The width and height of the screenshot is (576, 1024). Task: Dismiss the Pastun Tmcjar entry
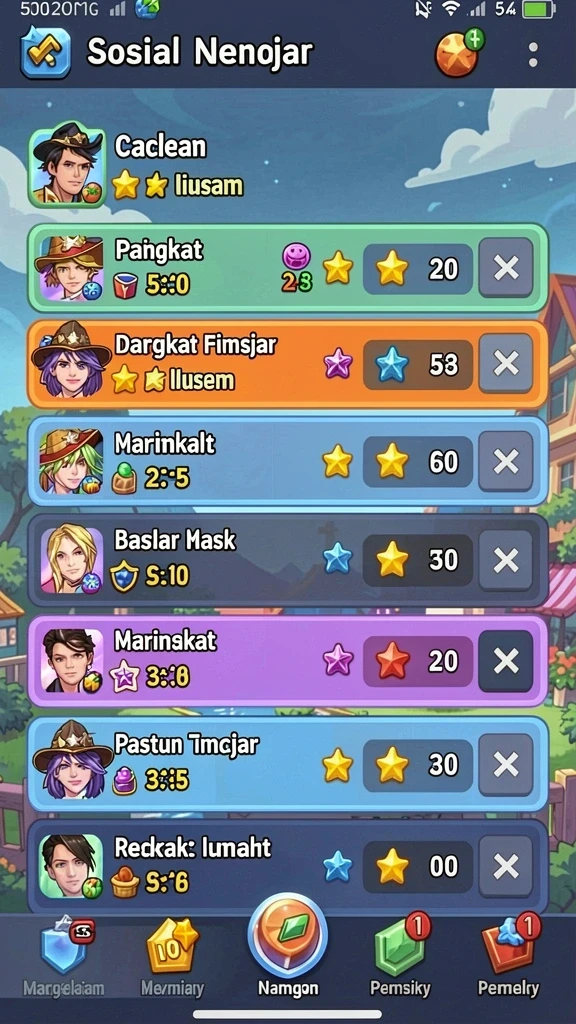506,764
